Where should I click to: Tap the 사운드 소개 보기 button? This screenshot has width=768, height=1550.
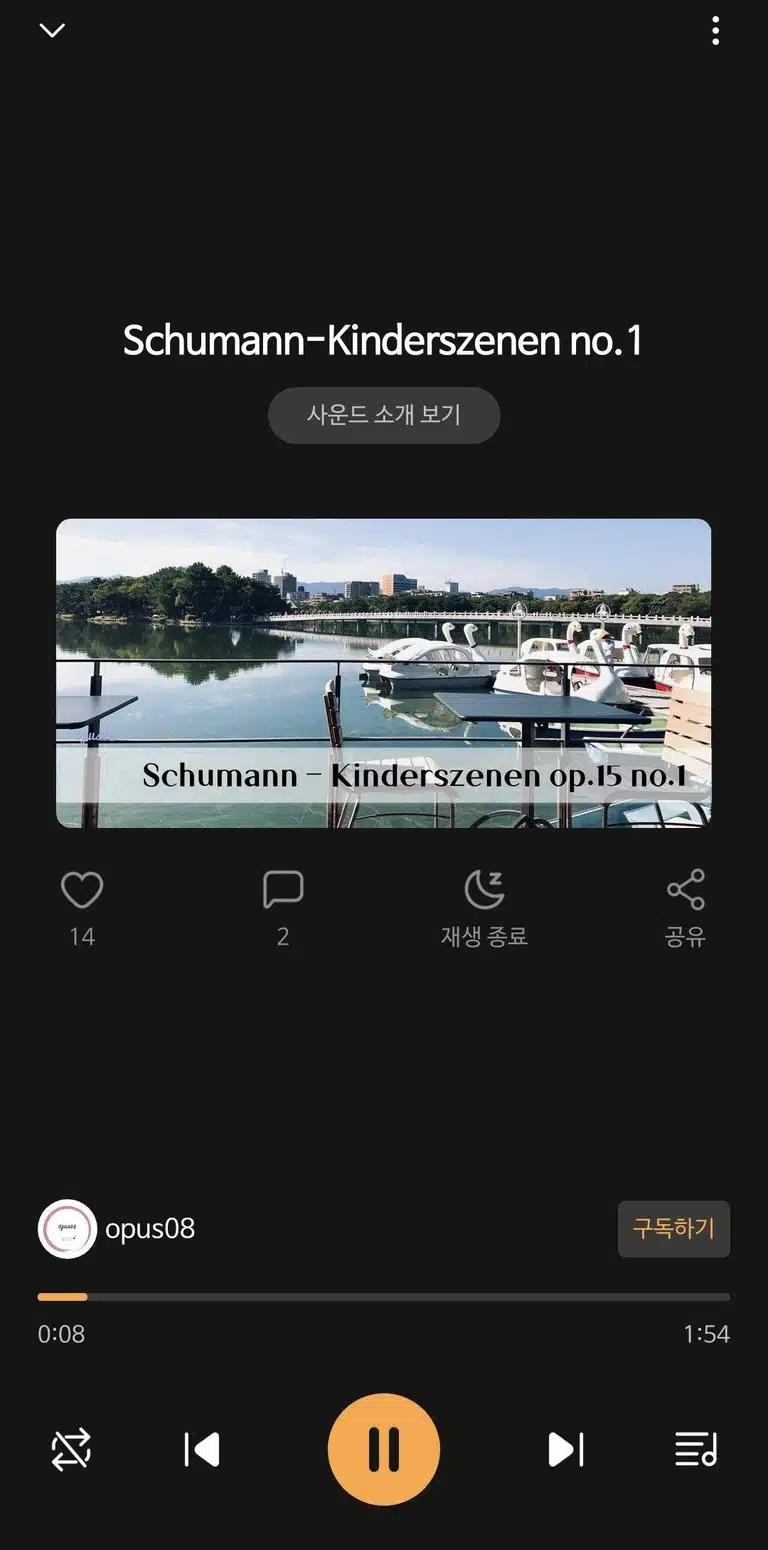(384, 415)
